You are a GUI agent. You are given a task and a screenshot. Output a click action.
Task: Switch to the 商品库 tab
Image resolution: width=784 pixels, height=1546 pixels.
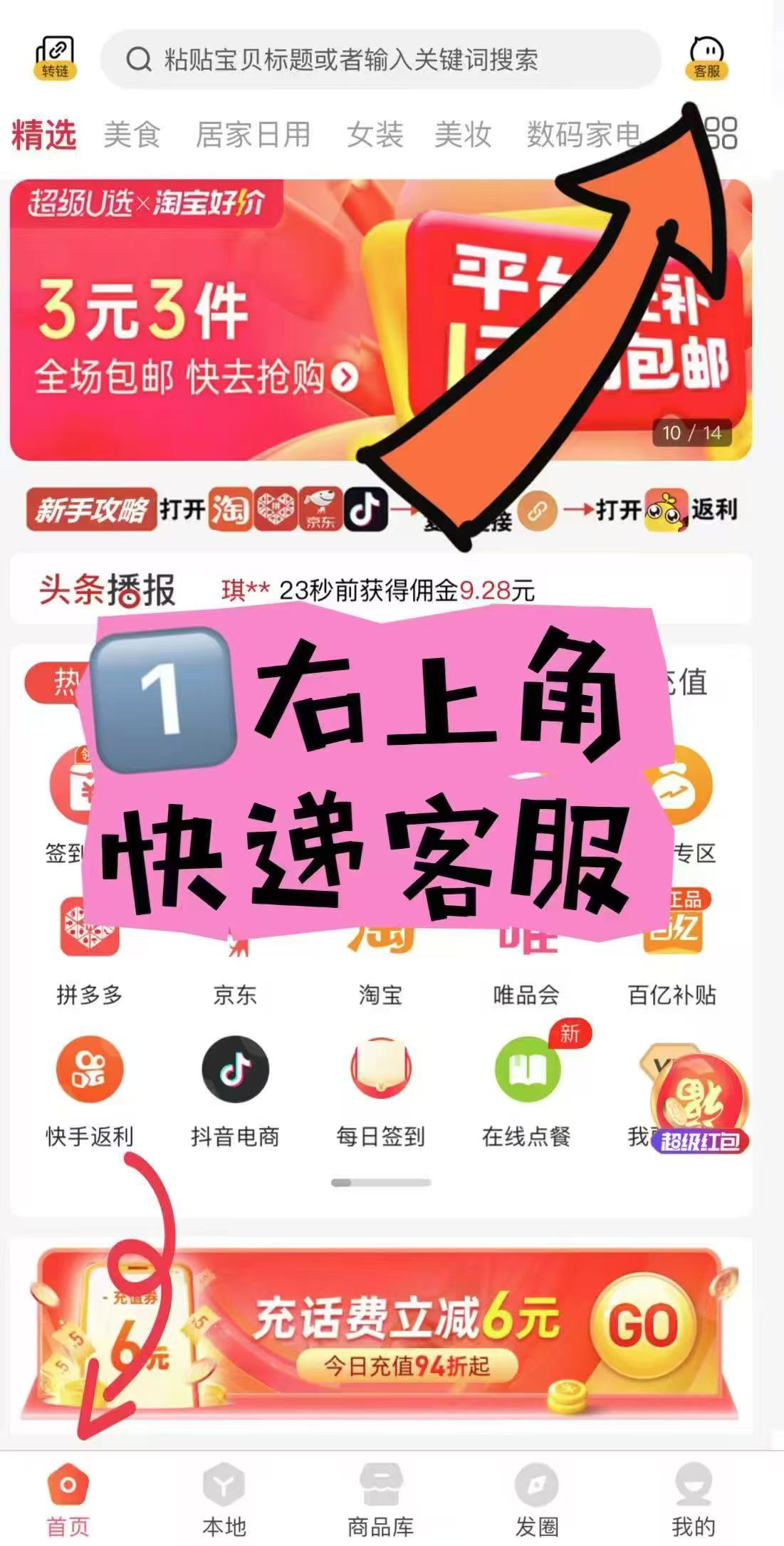[380, 1498]
